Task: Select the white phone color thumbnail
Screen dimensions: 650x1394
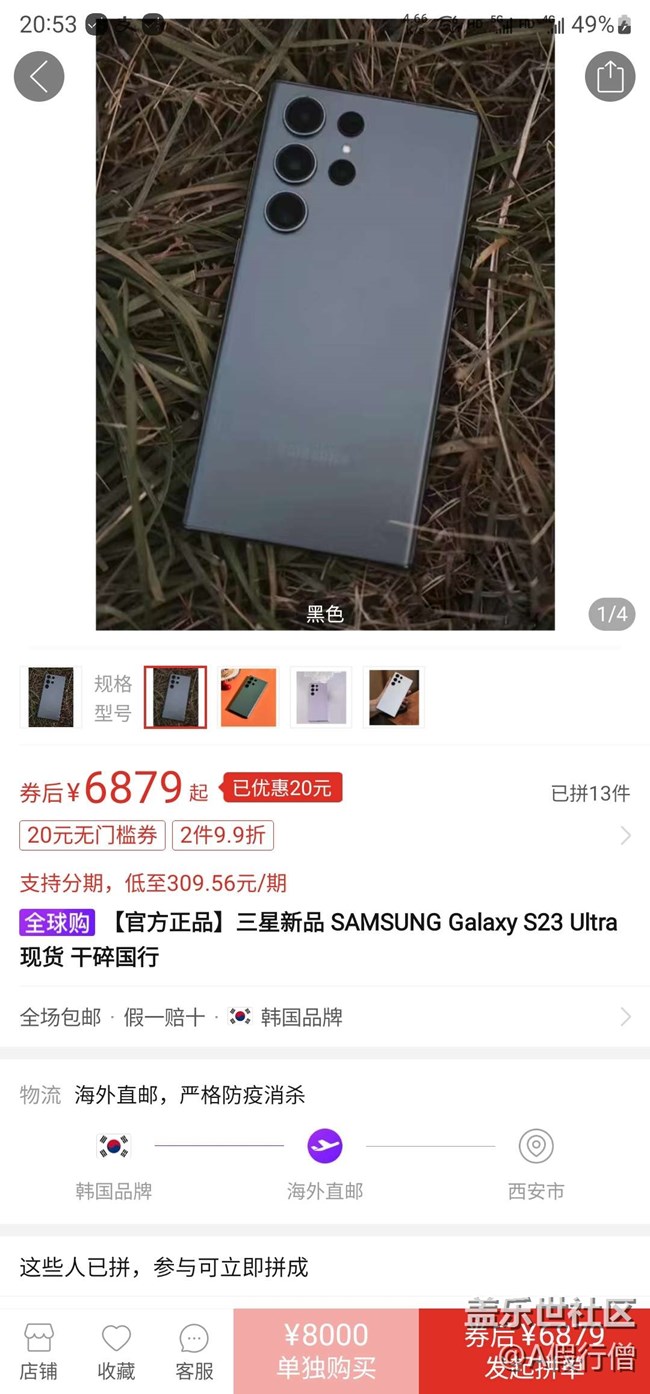Action: coord(394,697)
